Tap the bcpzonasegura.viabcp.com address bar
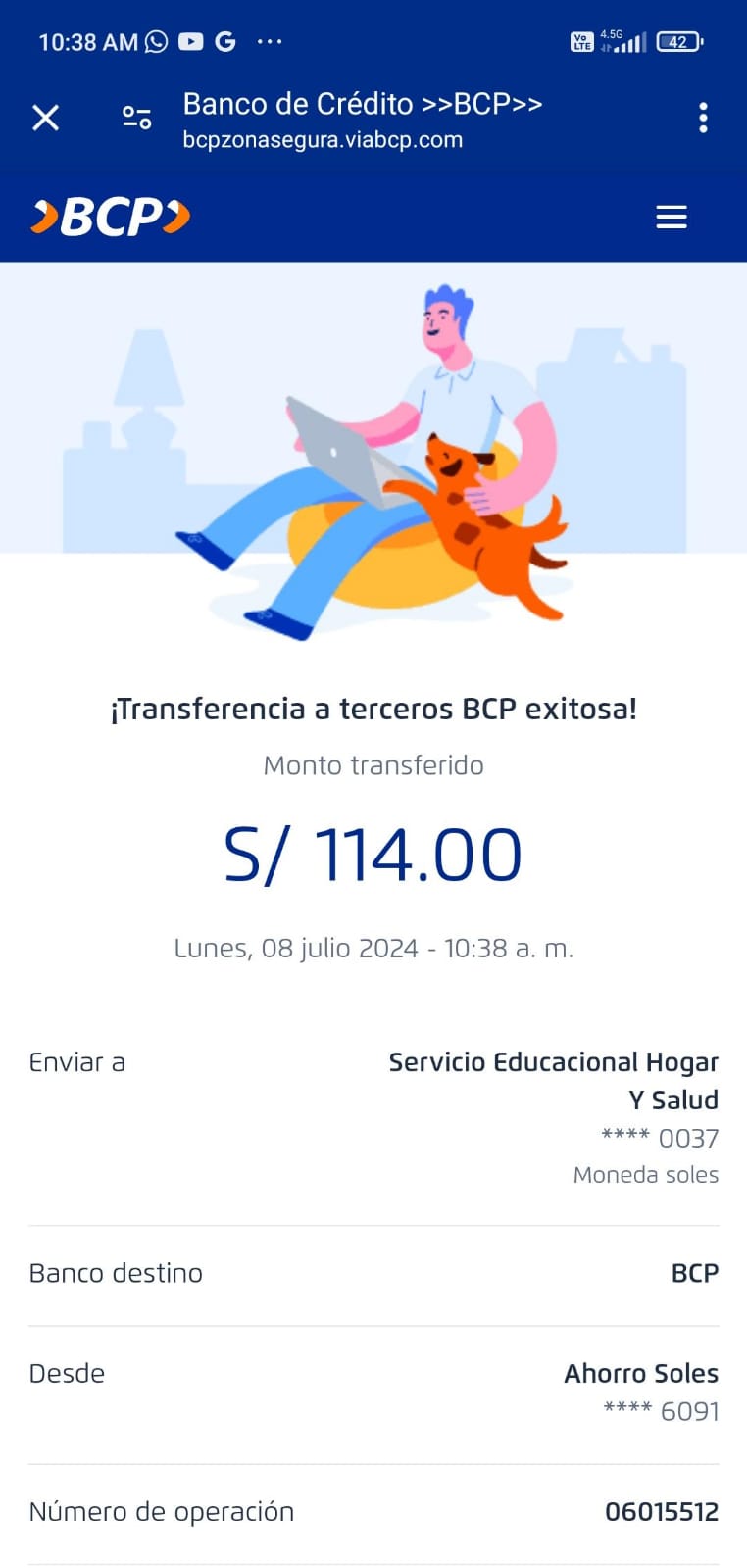The width and height of the screenshot is (747, 1568). (x=323, y=140)
